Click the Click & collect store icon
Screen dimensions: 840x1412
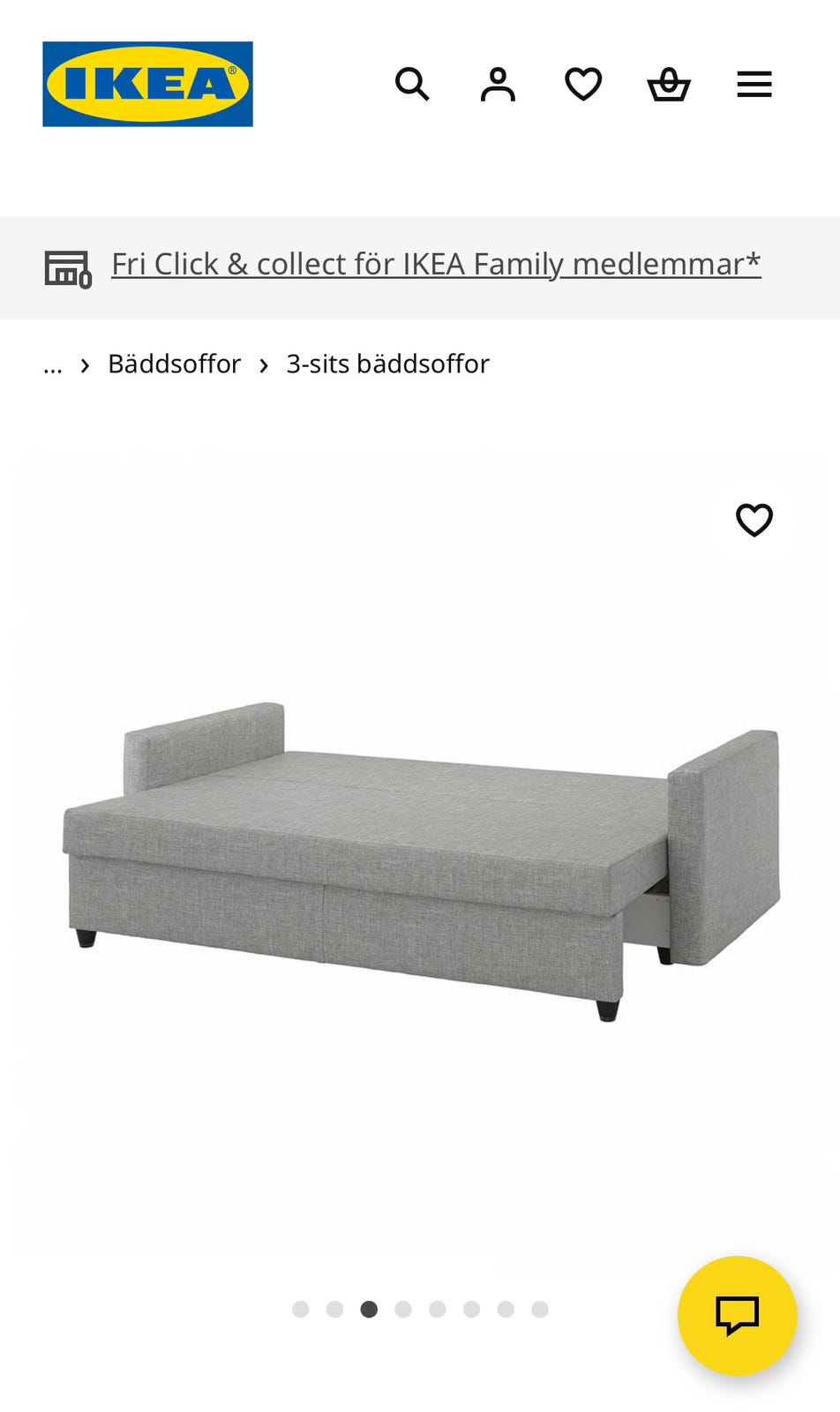[66, 267]
